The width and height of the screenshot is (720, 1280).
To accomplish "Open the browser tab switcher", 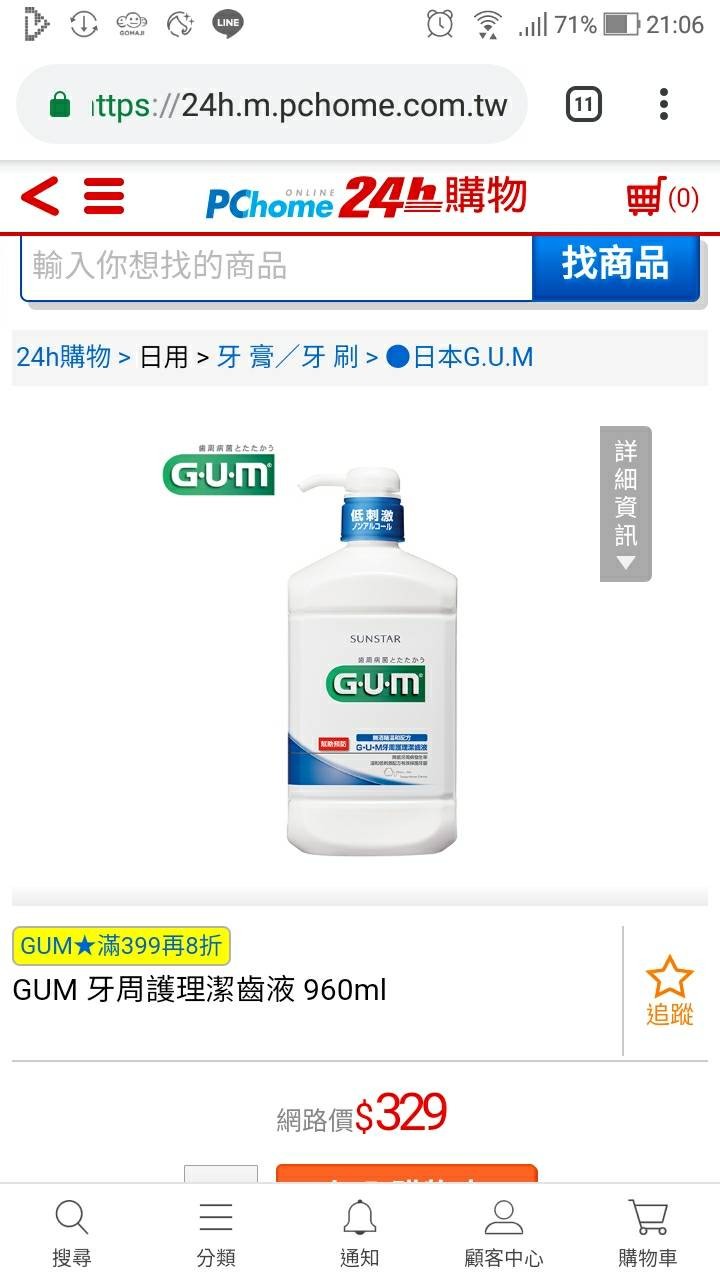I will point(584,104).
